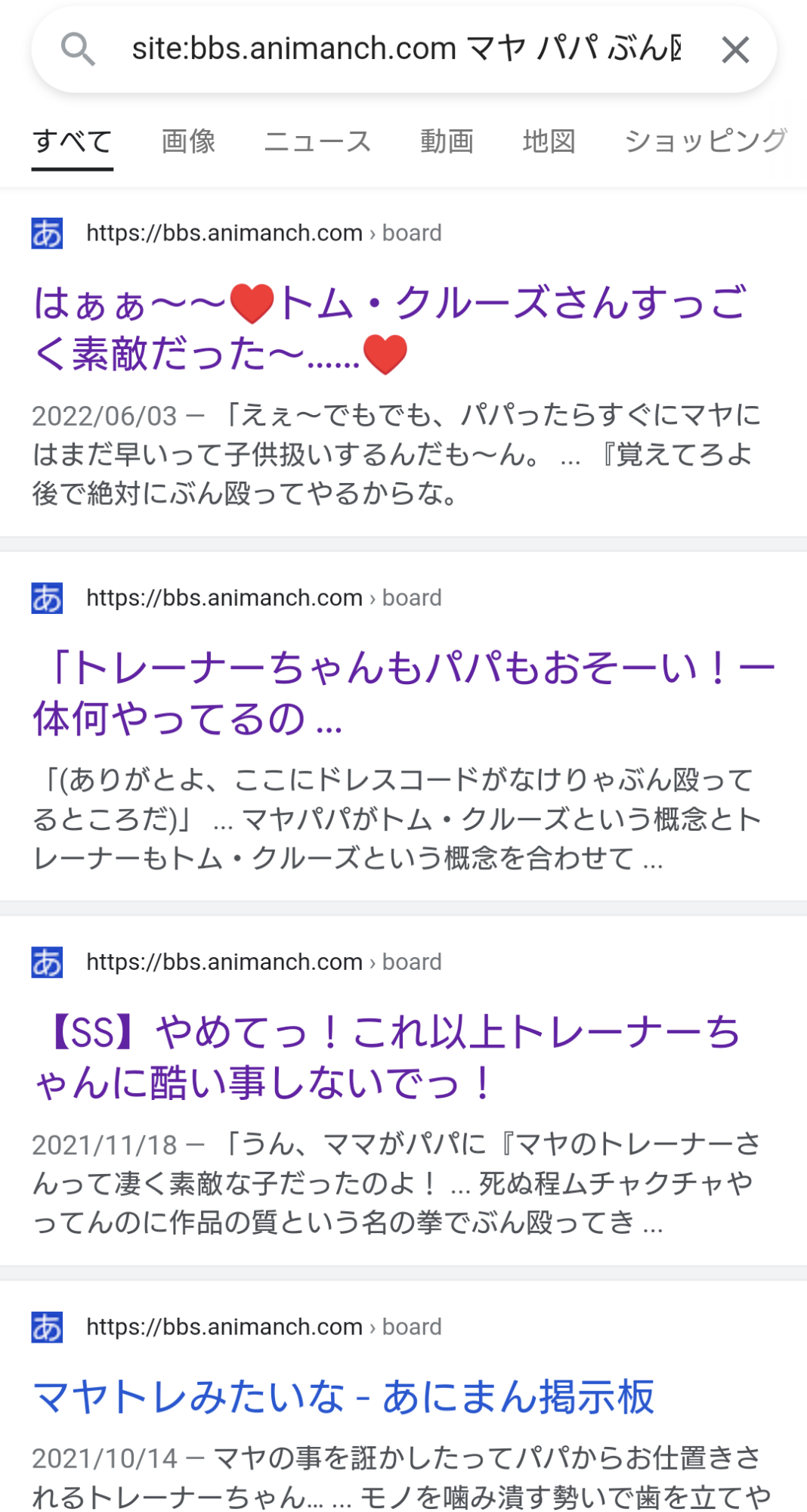Go to the ショッピング tab

pyautogui.click(x=706, y=141)
